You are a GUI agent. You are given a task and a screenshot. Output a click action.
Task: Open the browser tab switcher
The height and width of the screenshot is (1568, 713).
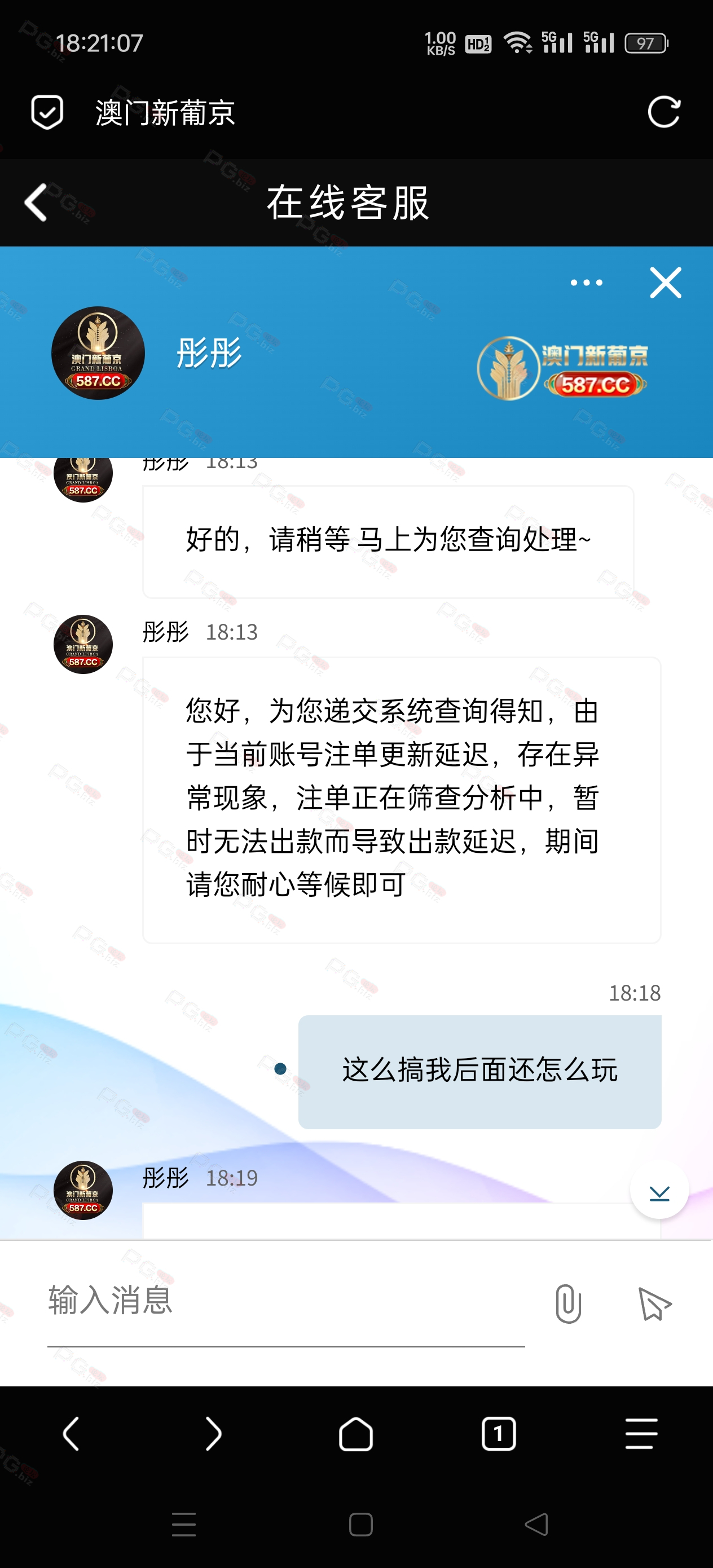499,1433
